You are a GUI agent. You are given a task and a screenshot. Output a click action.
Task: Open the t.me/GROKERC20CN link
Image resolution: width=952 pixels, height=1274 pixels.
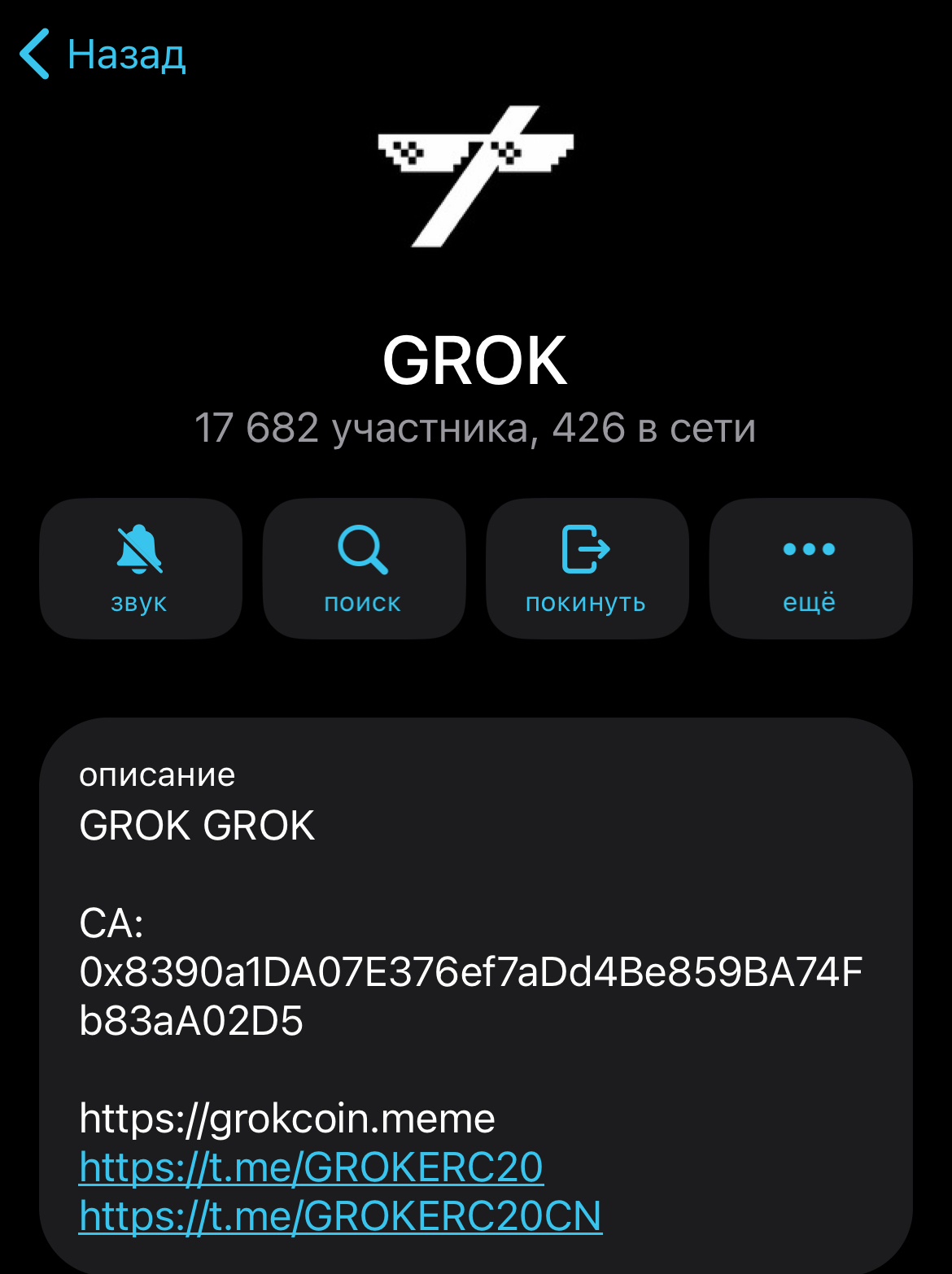(x=340, y=1216)
